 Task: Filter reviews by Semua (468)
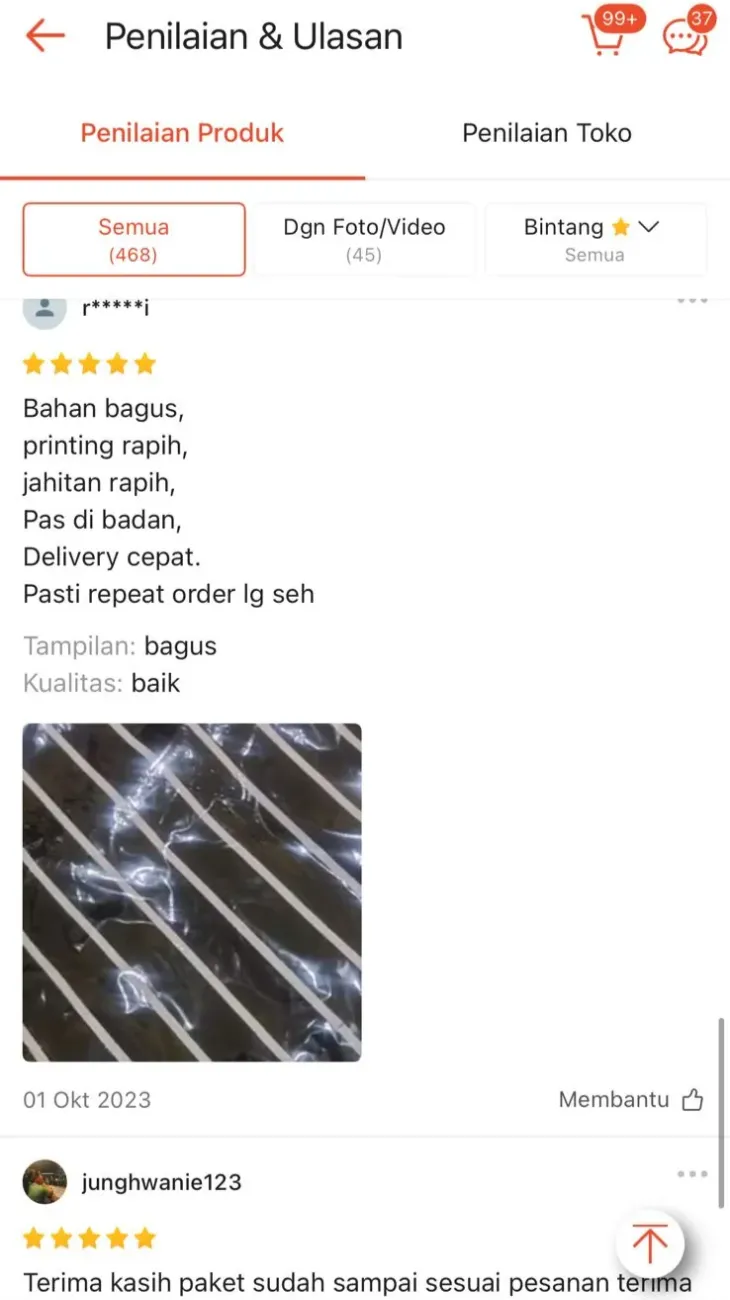coord(134,240)
